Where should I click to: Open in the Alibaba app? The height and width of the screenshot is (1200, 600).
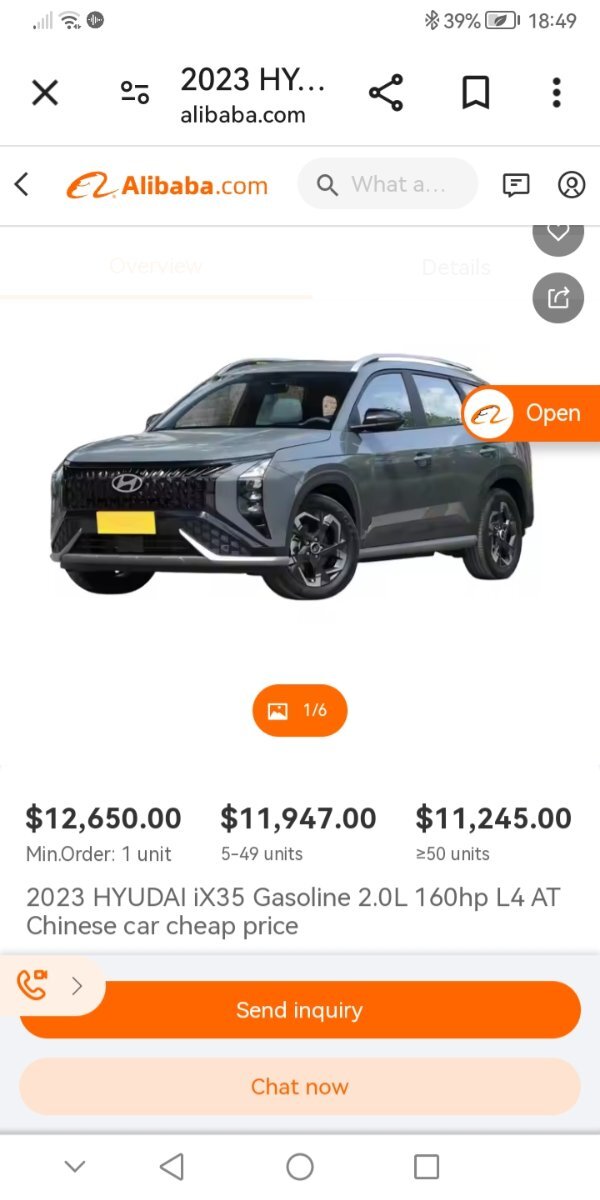pos(531,413)
